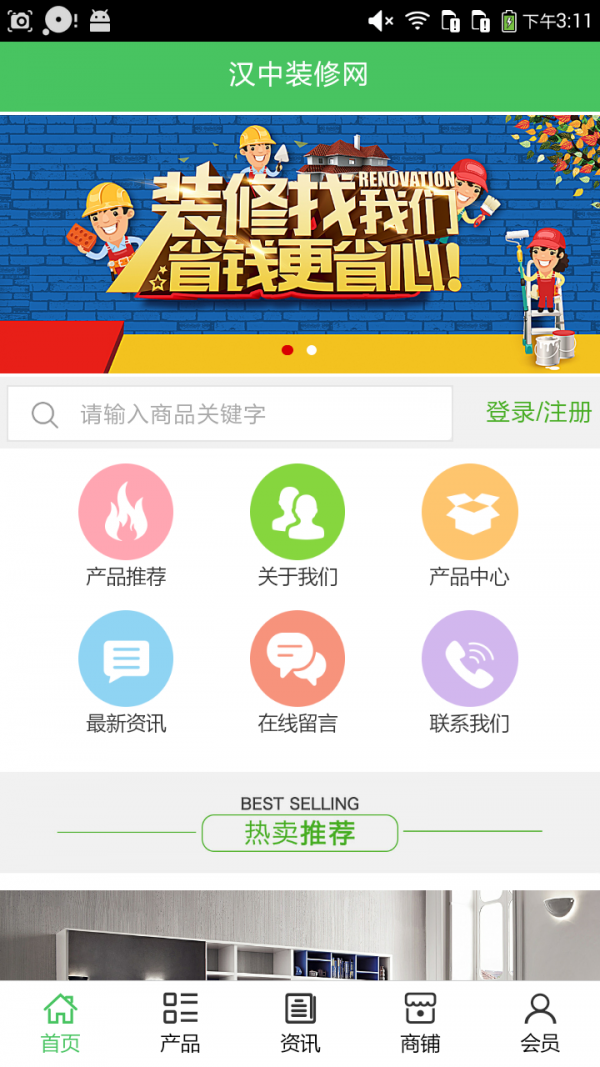This screenshot has height=1067, width=600.
Task: Go to the 会员 tab
Action: pyautogui.click(x=540, y=1023)
